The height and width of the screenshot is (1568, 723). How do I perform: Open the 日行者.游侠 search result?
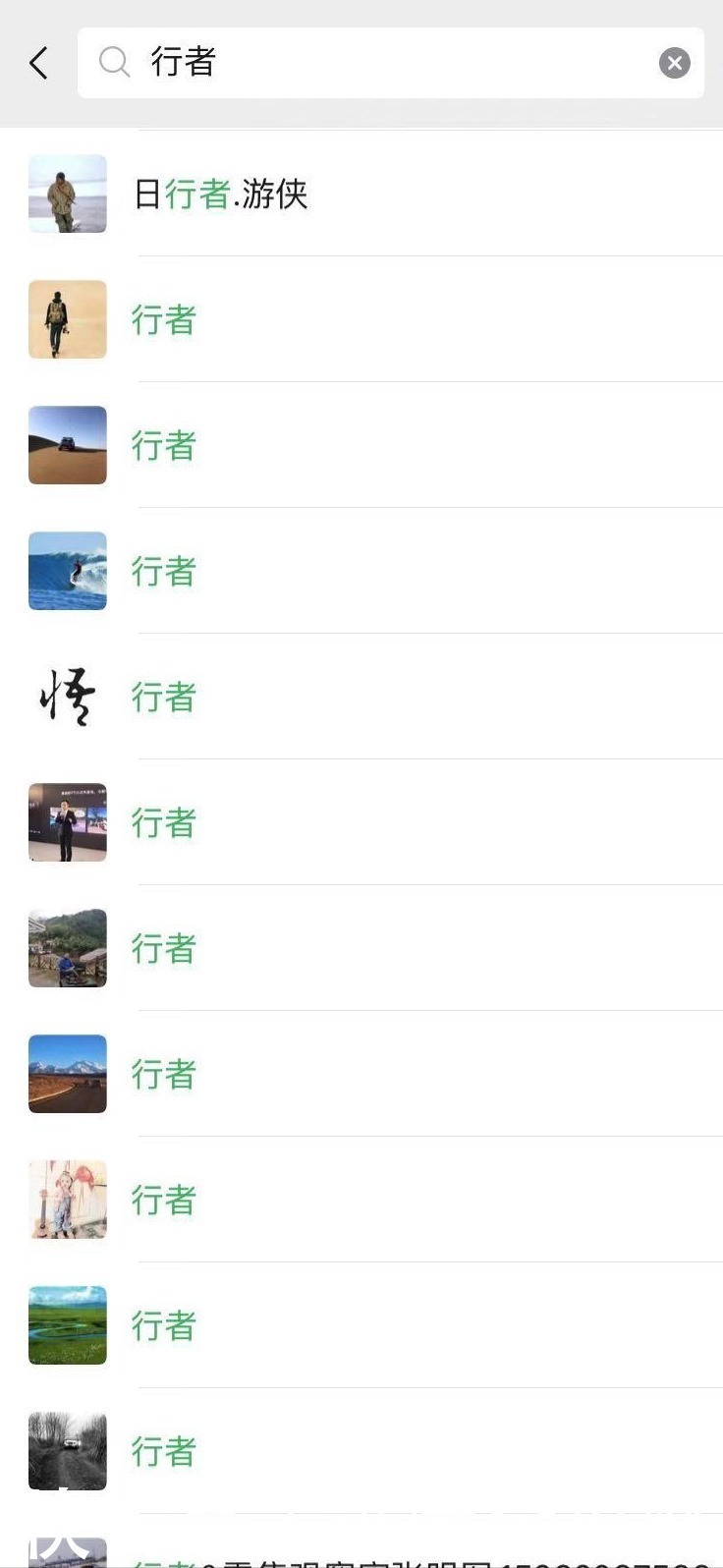295,194
